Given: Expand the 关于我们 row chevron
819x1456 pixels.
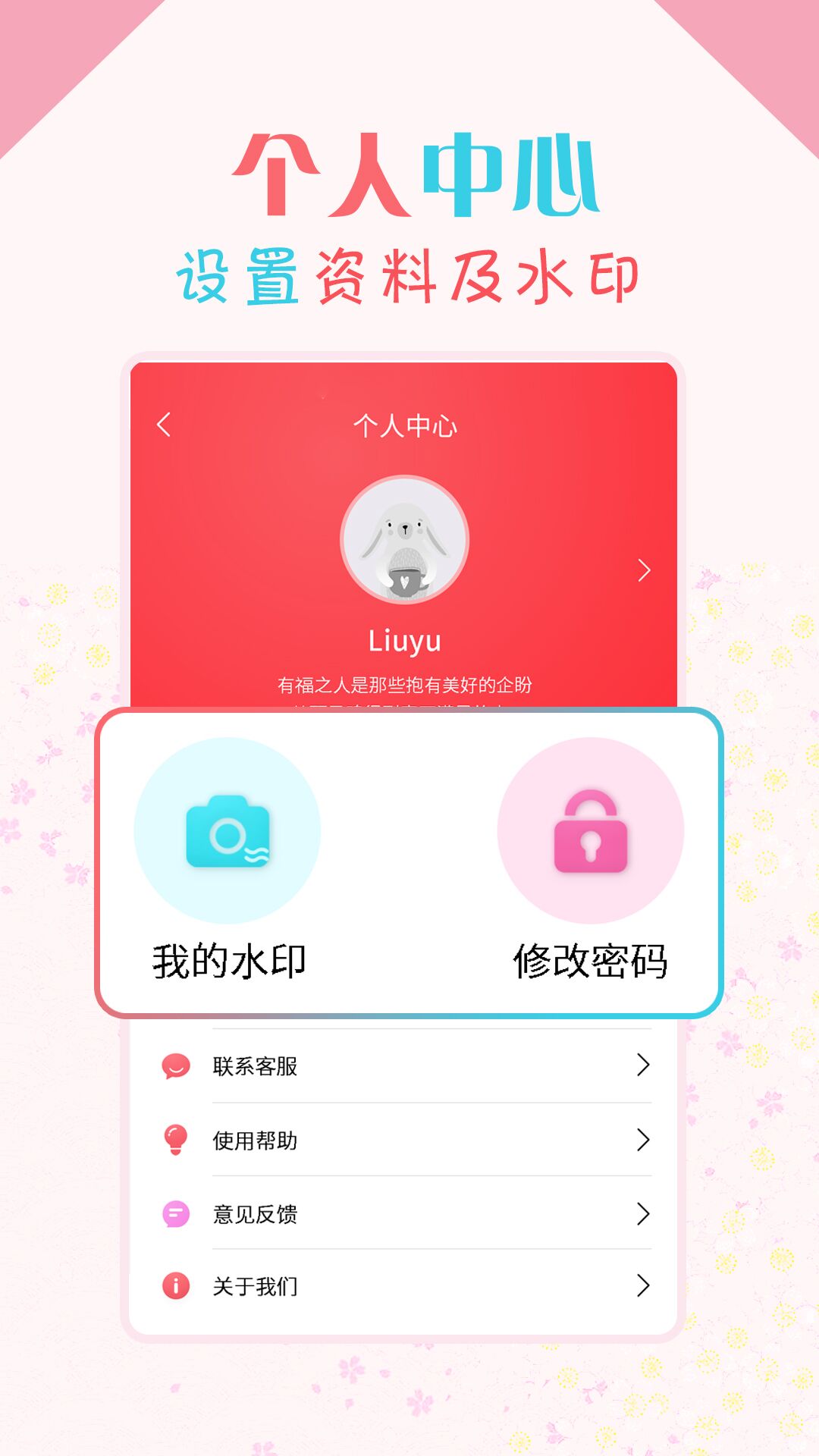Looking at the screenshot, I should point(643,1285).
